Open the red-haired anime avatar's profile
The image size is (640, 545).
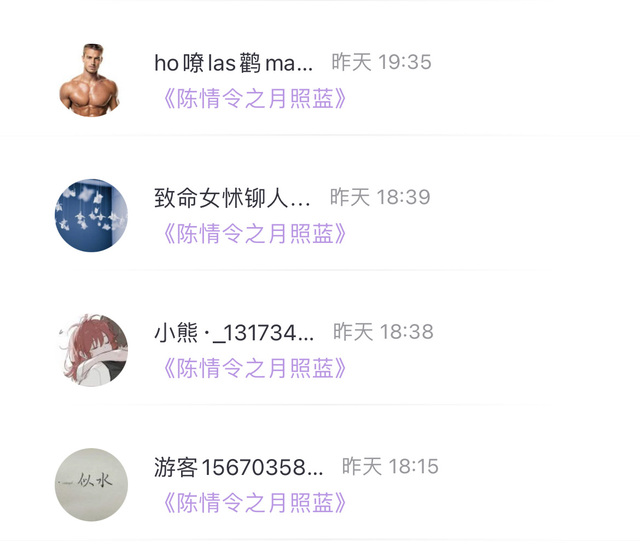pyautogui.click(x=91, y=350)
